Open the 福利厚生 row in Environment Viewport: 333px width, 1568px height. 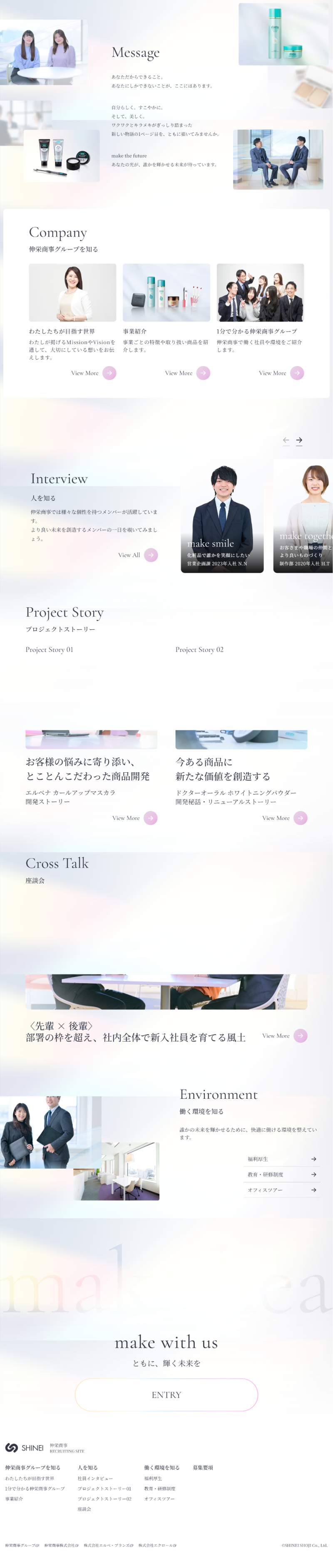point(281,1159)
